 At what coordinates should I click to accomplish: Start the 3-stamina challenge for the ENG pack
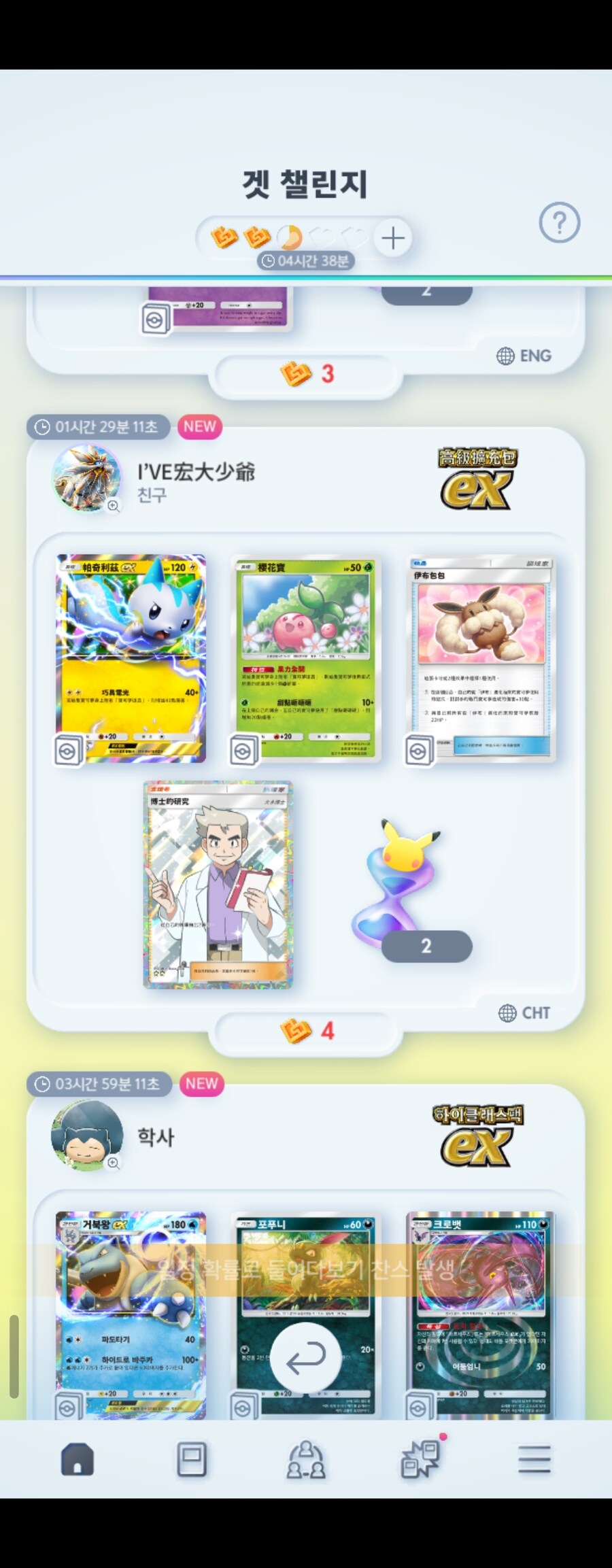[306, 373]
